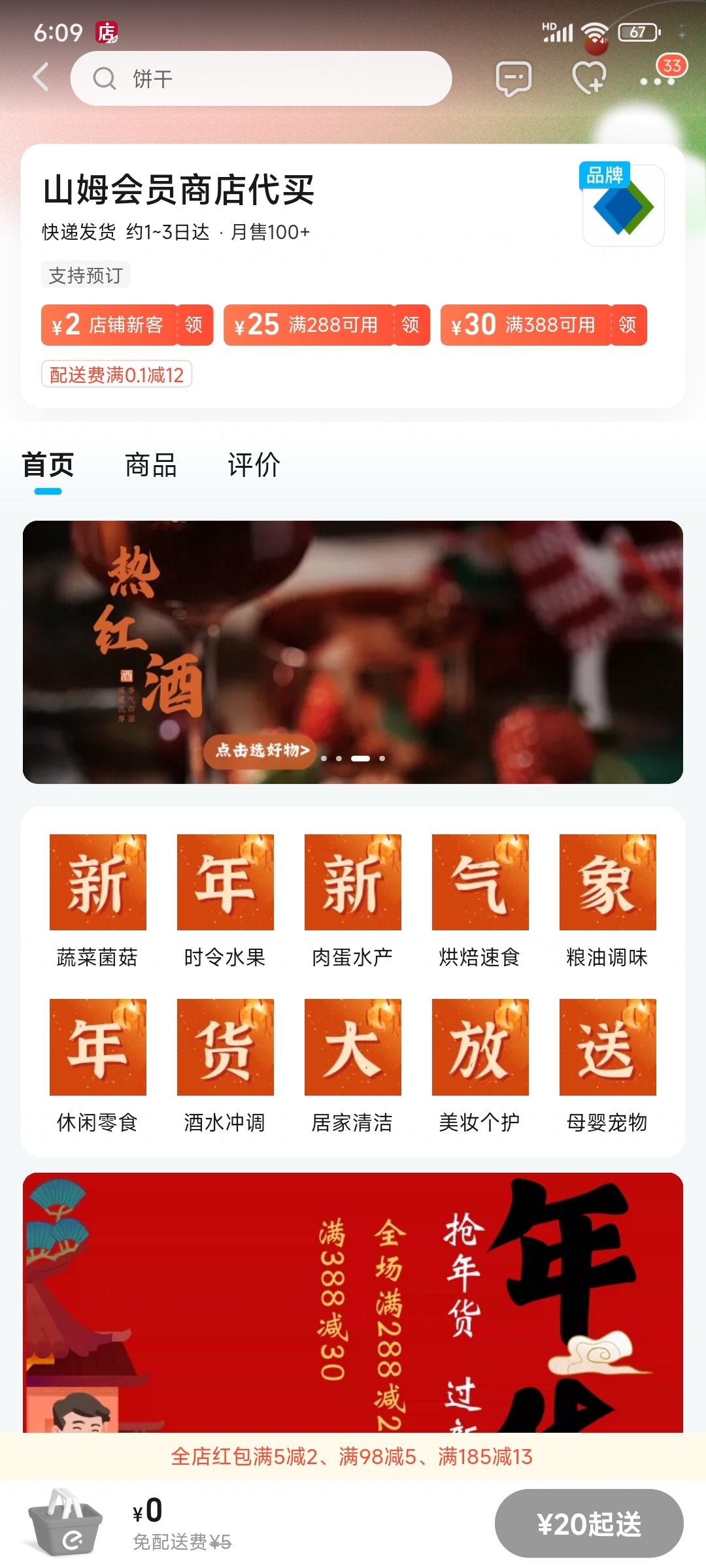706x1568 pixels.
Task: Open the 烘焙速食 category
Action: 480,900
